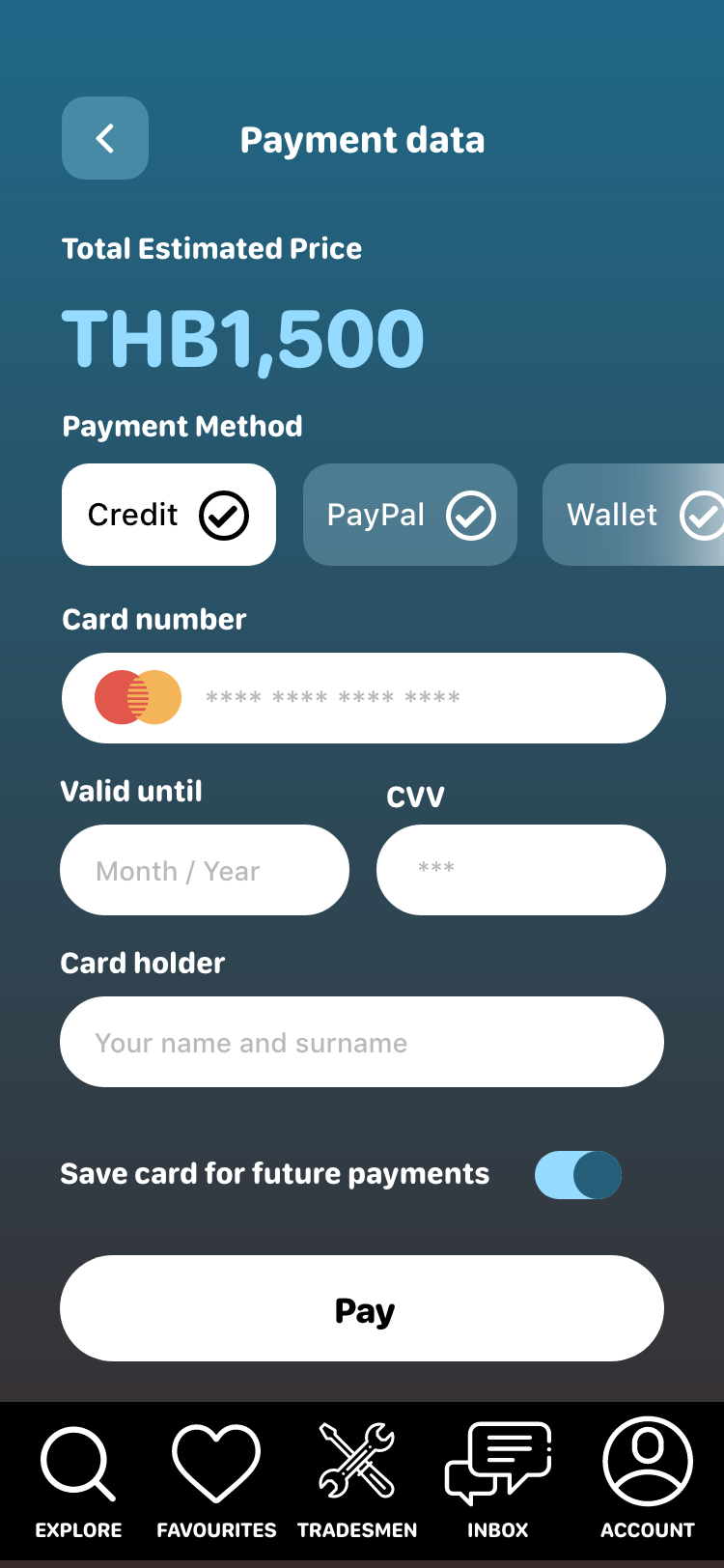
Task: Toggle save card for future payments
Action: [578, 1175]
